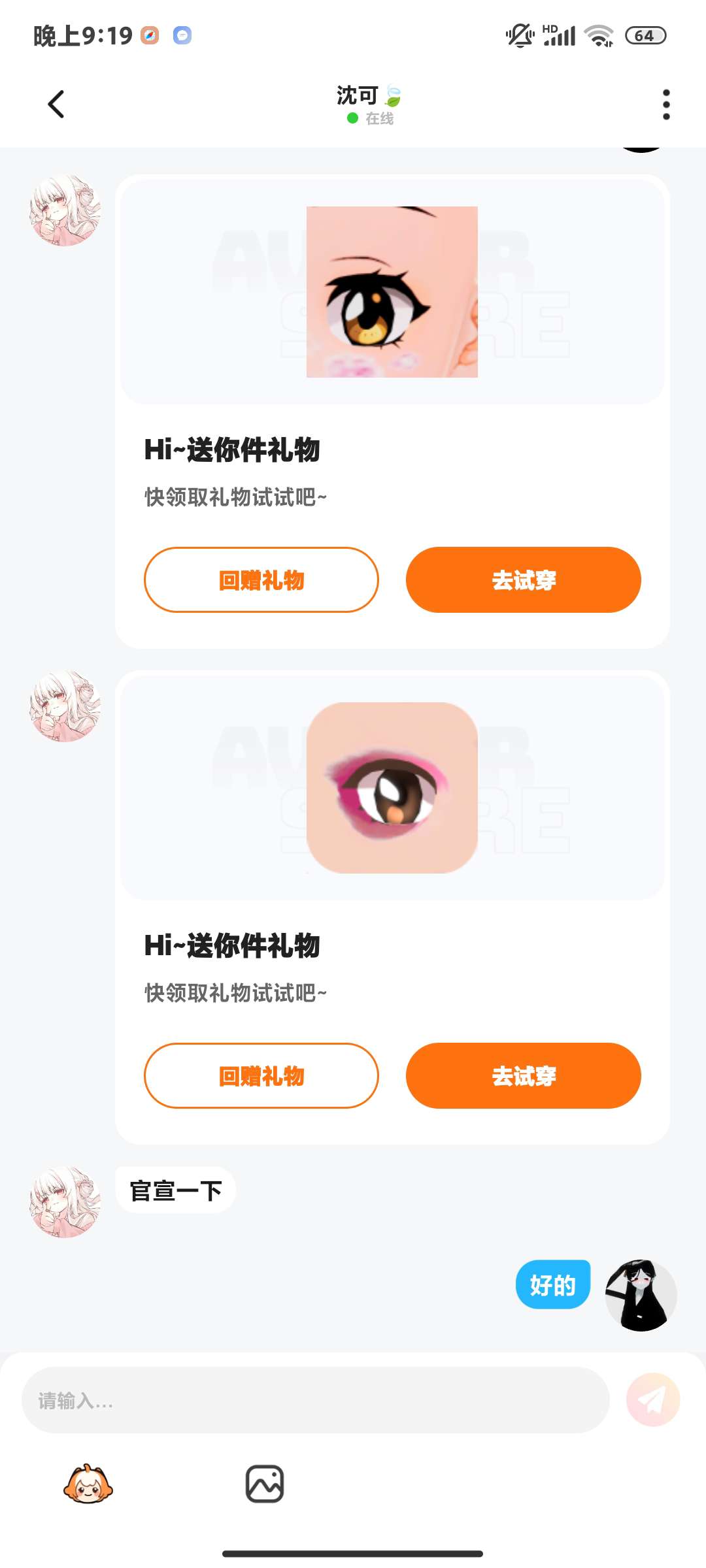Go back from the chat with 沈可
The width and height of the screenshot is (706, 1568).
point(56,105)
